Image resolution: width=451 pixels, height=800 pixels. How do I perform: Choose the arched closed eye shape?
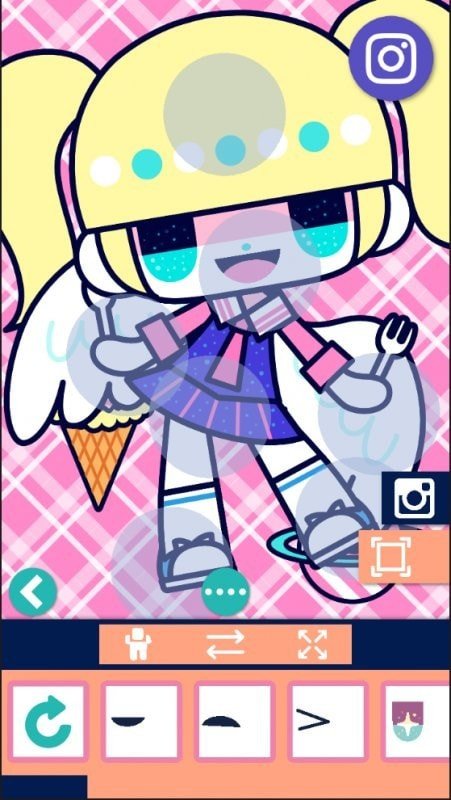236,721
